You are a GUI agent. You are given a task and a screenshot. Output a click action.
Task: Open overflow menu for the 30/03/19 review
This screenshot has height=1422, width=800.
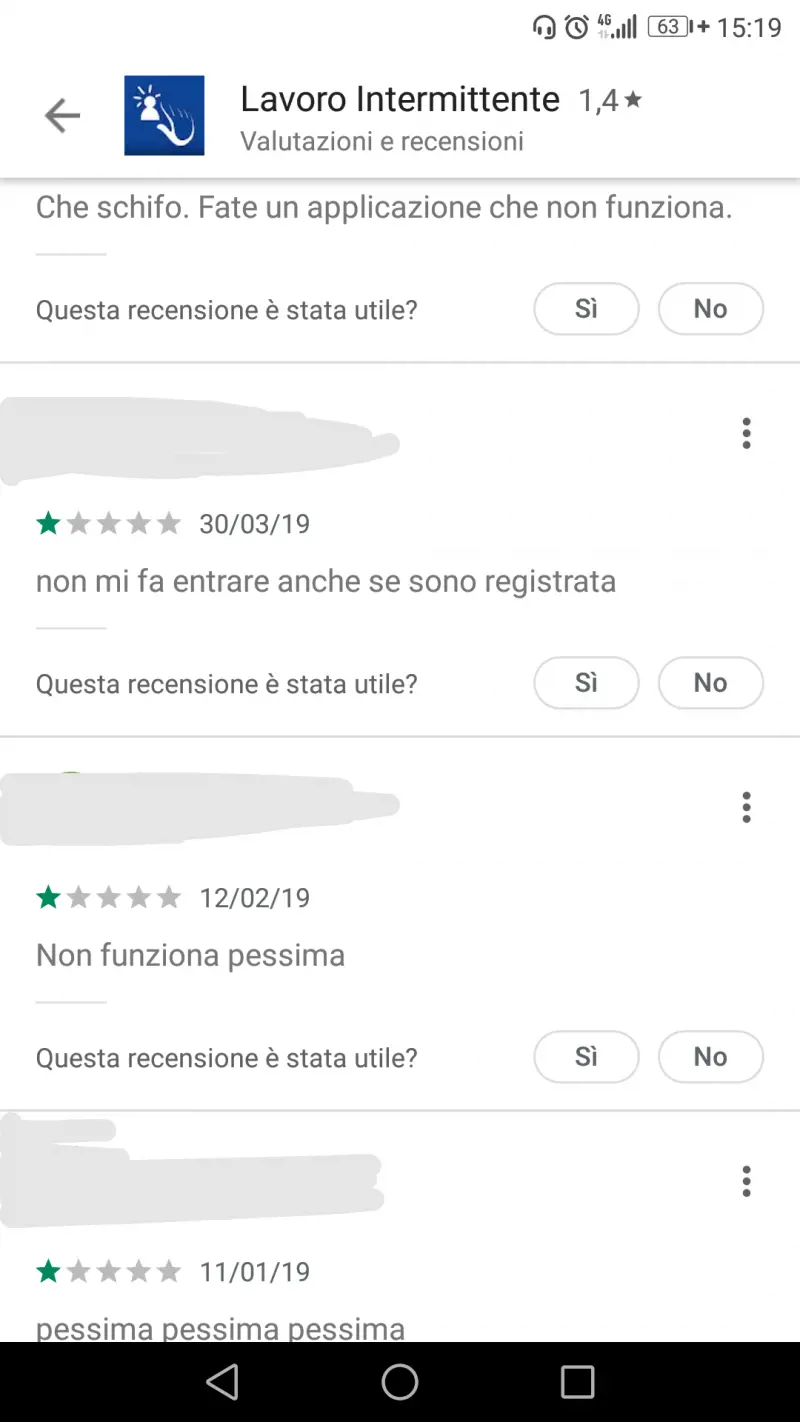tap(746, 434)
